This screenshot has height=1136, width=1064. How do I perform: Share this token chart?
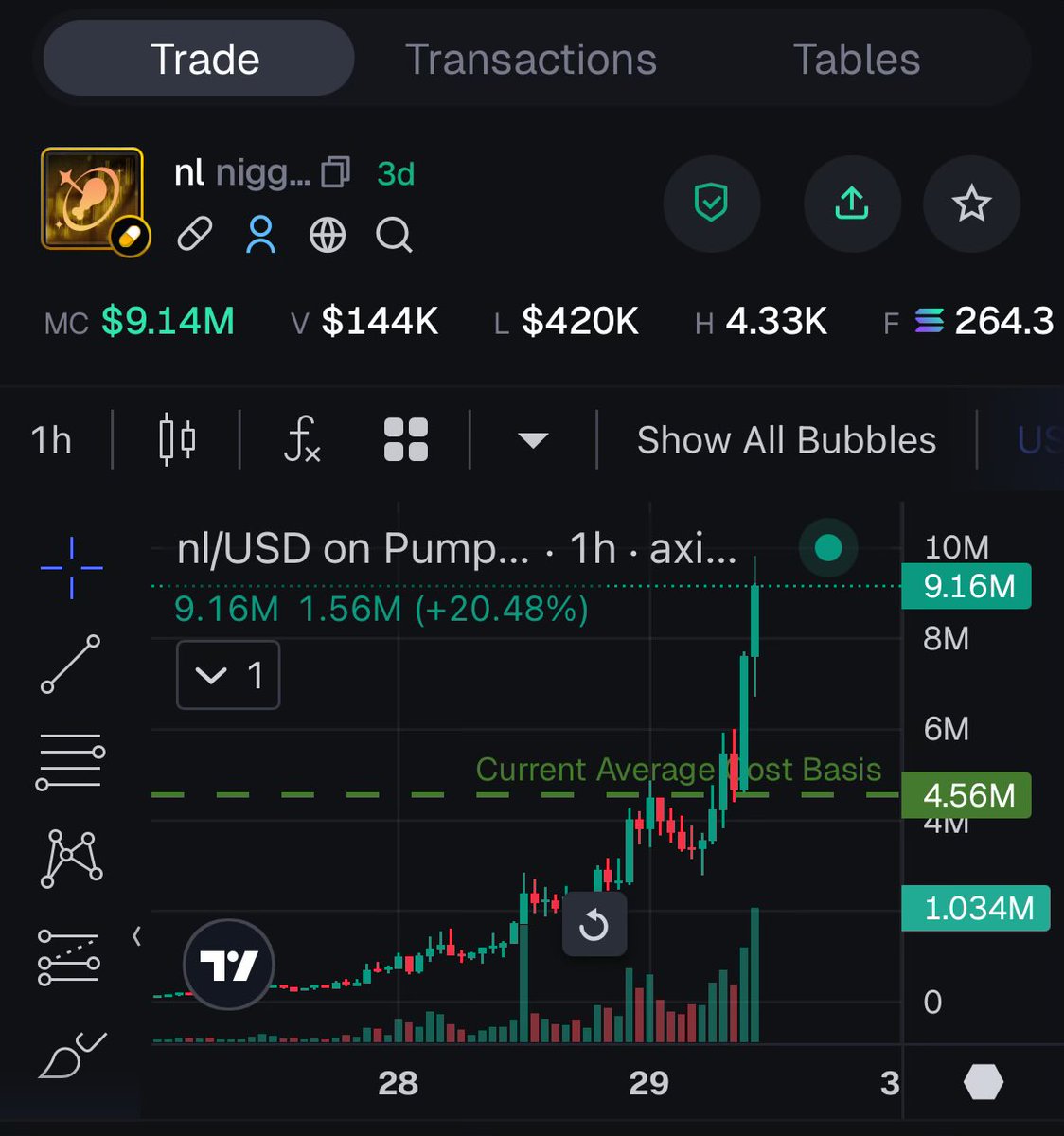click(851, 203)
